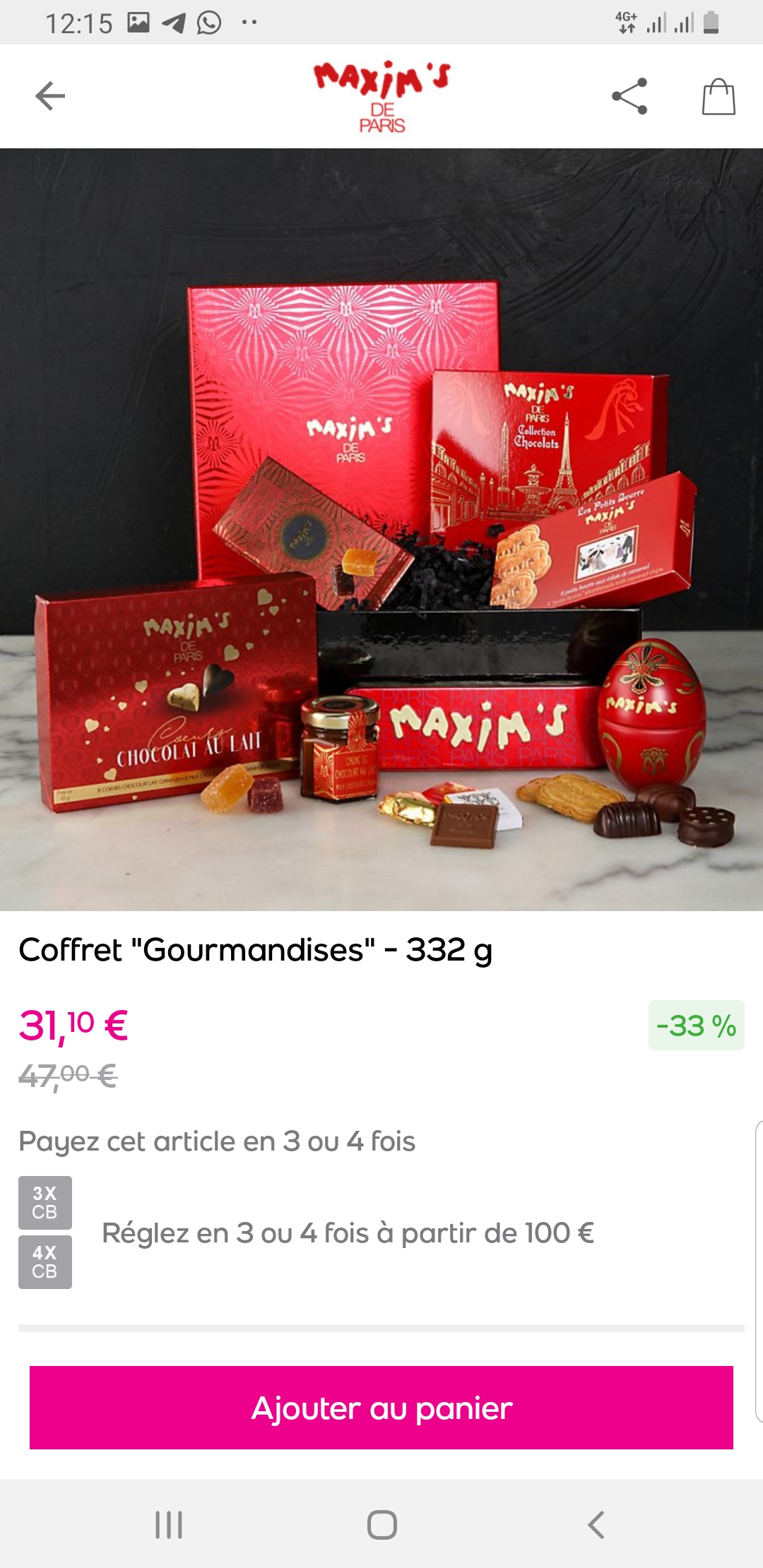The height and width of the screenshot is (1568, 763).
Task: Tap Ajouter au panier button
Action: click(381, 1408)
